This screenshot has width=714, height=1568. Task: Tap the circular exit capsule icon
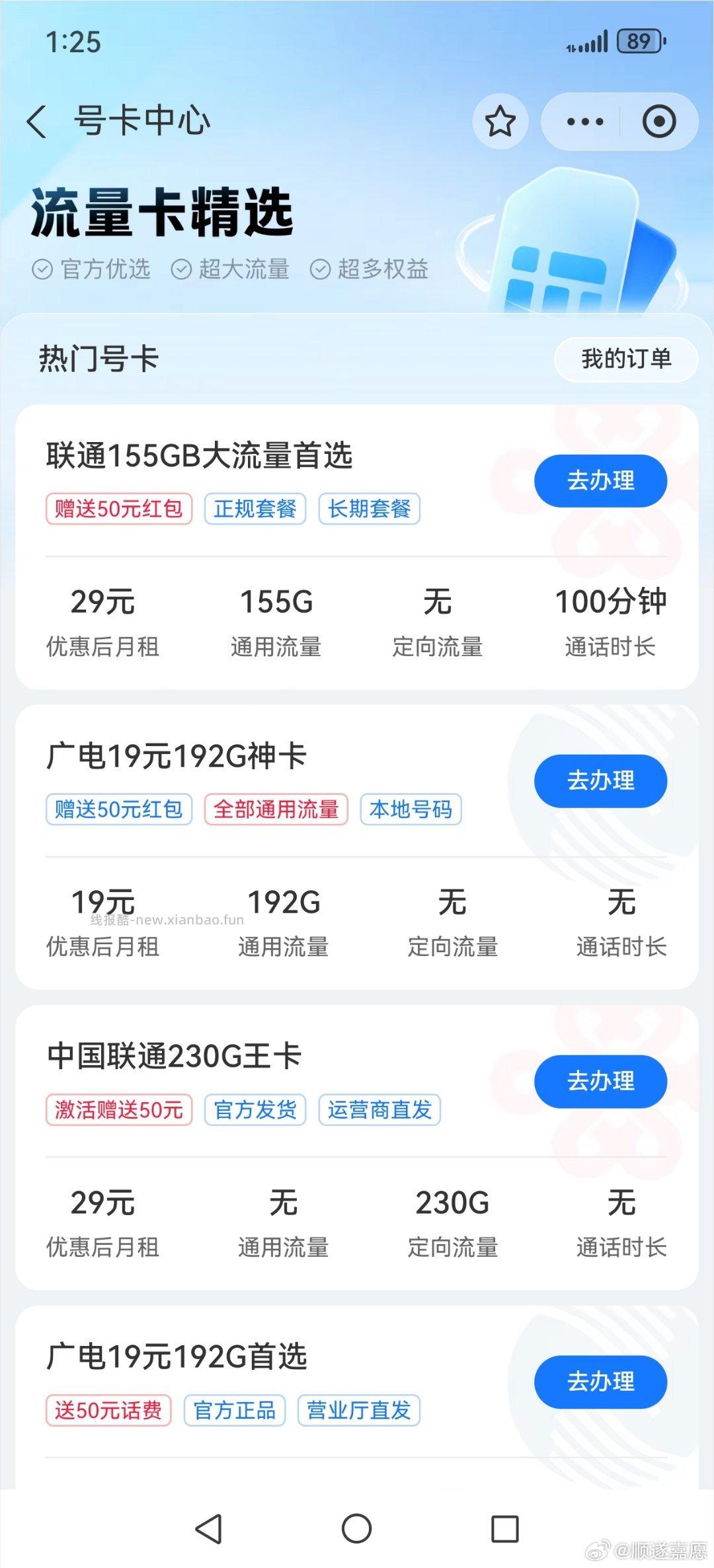point(659,121)
